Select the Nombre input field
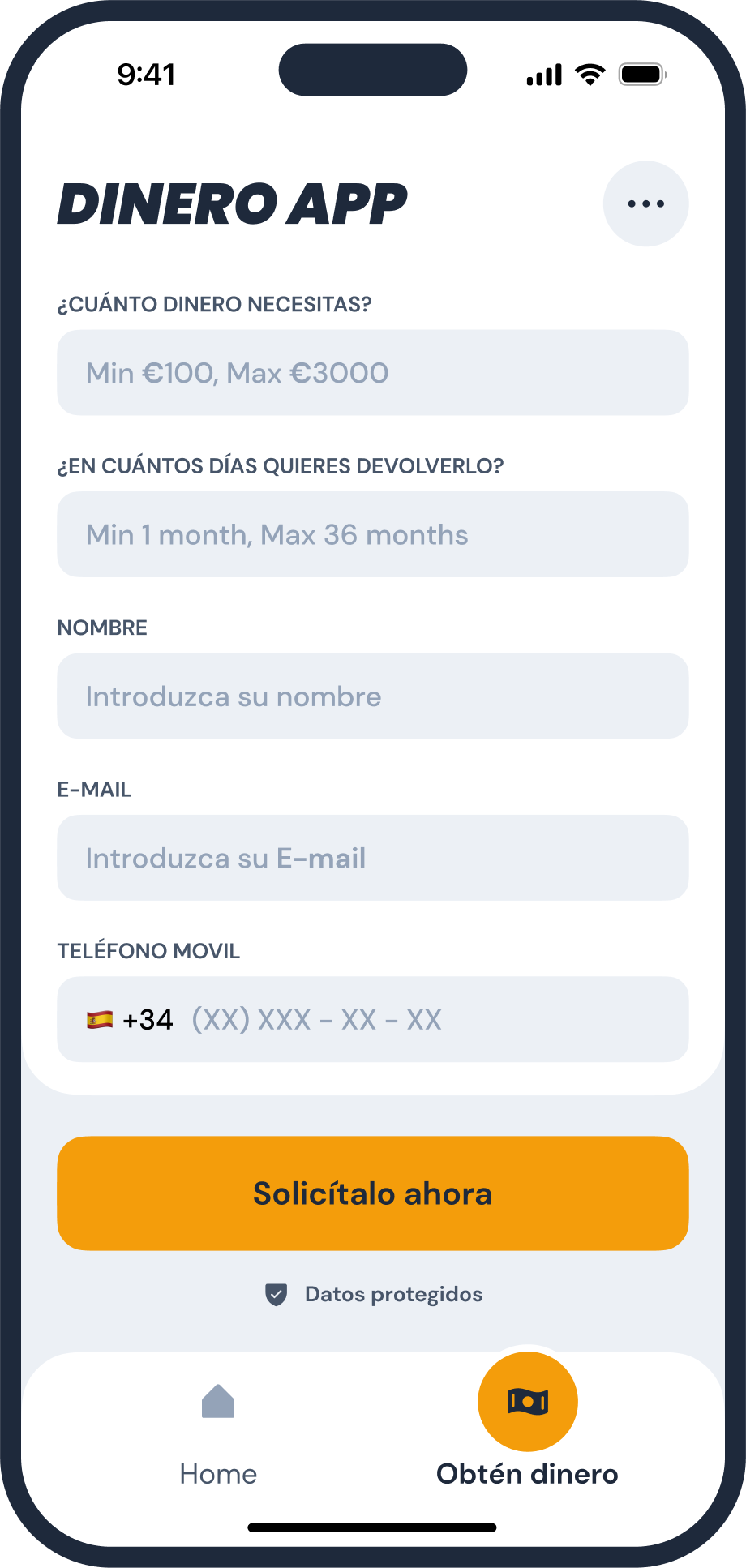This screenshot has height=1568, width=746. pyautogui.click(x=372, y=696)
